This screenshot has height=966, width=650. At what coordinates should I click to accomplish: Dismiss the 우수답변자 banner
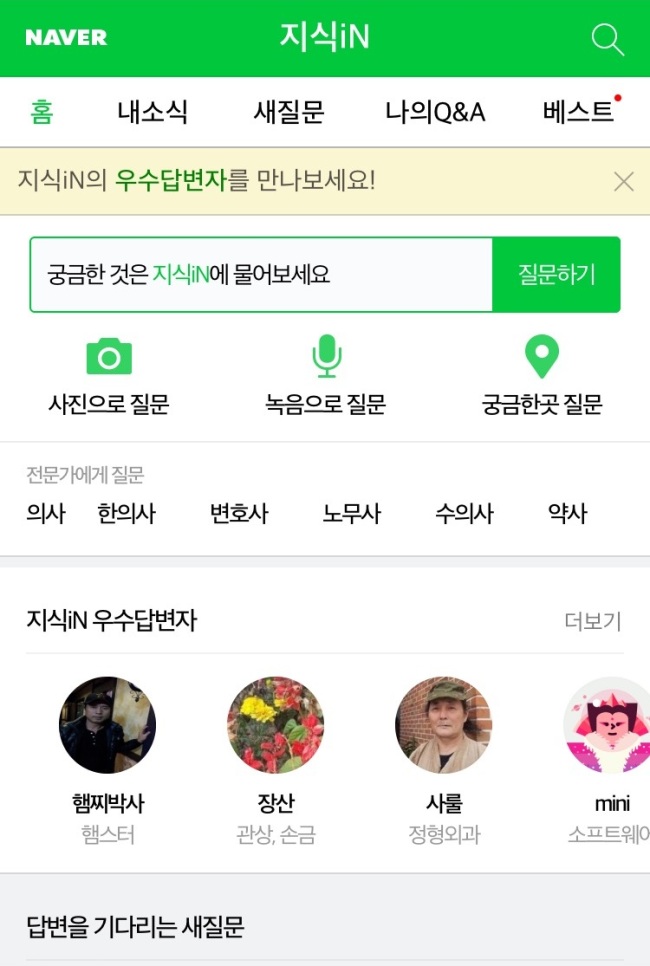click(624, 182)
